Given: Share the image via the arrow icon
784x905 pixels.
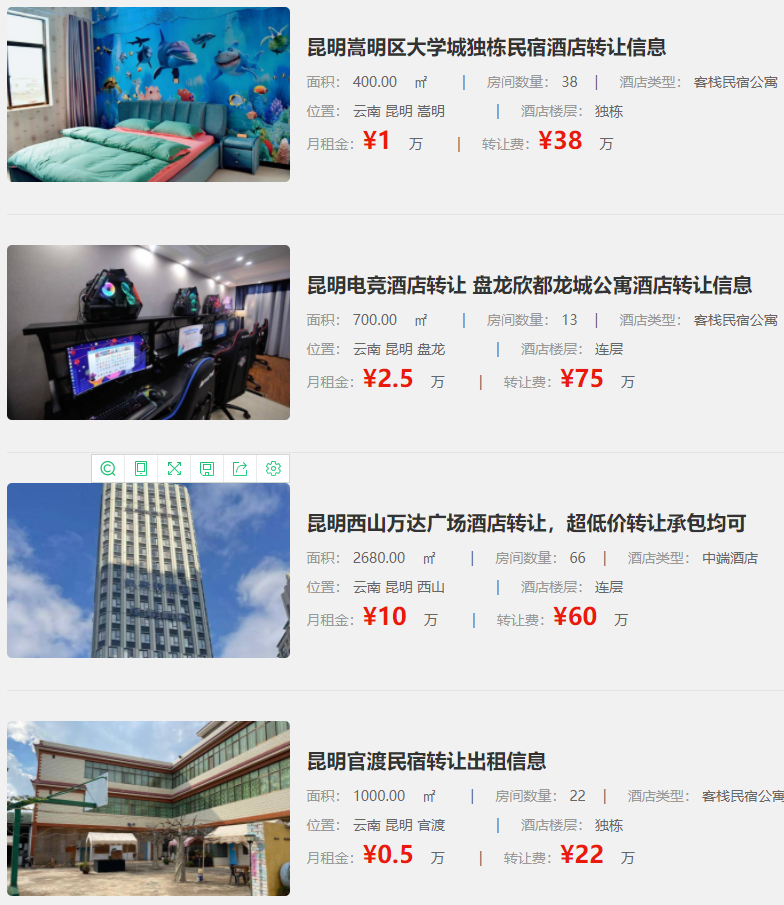Looking at the screenshot, I should pos(240,468).
